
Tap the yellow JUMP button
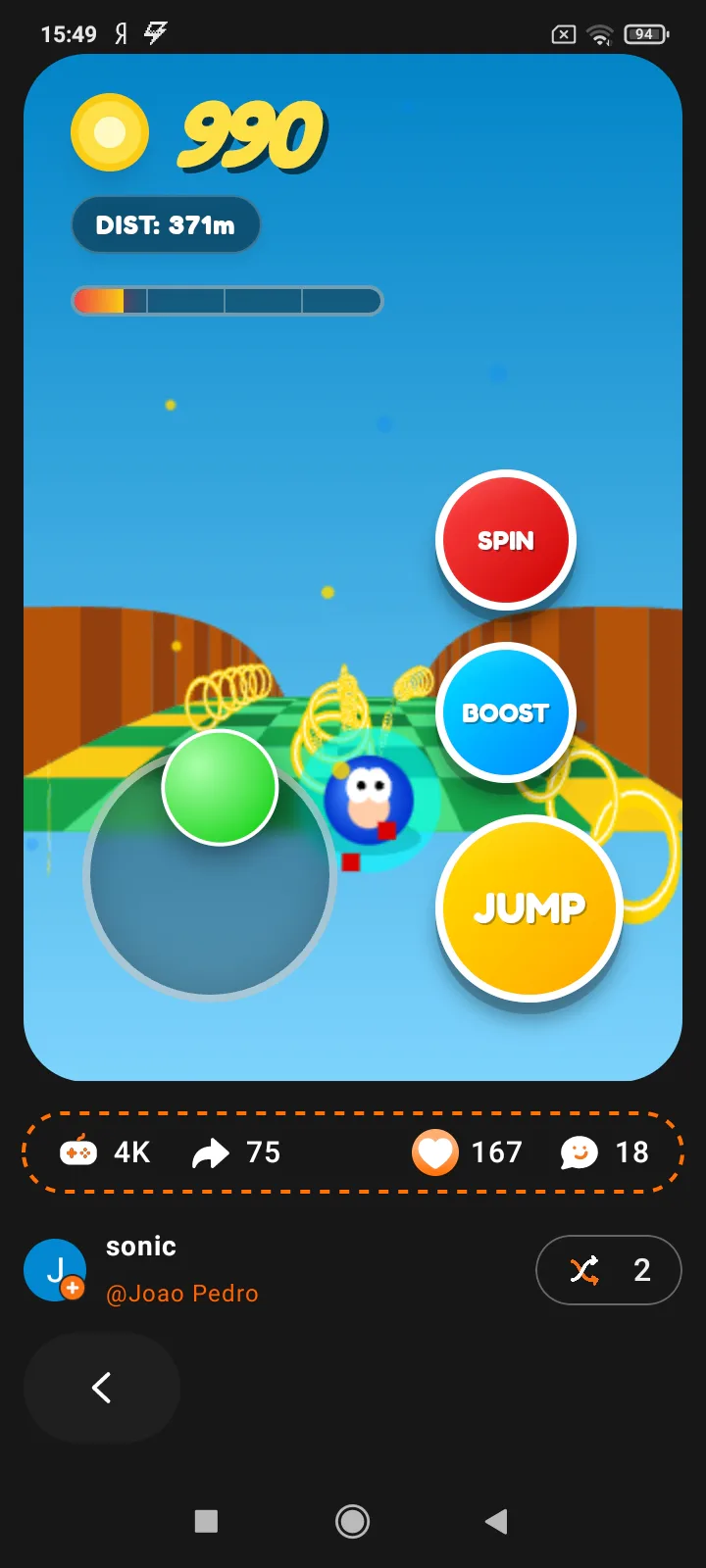[x=529, y=908]
